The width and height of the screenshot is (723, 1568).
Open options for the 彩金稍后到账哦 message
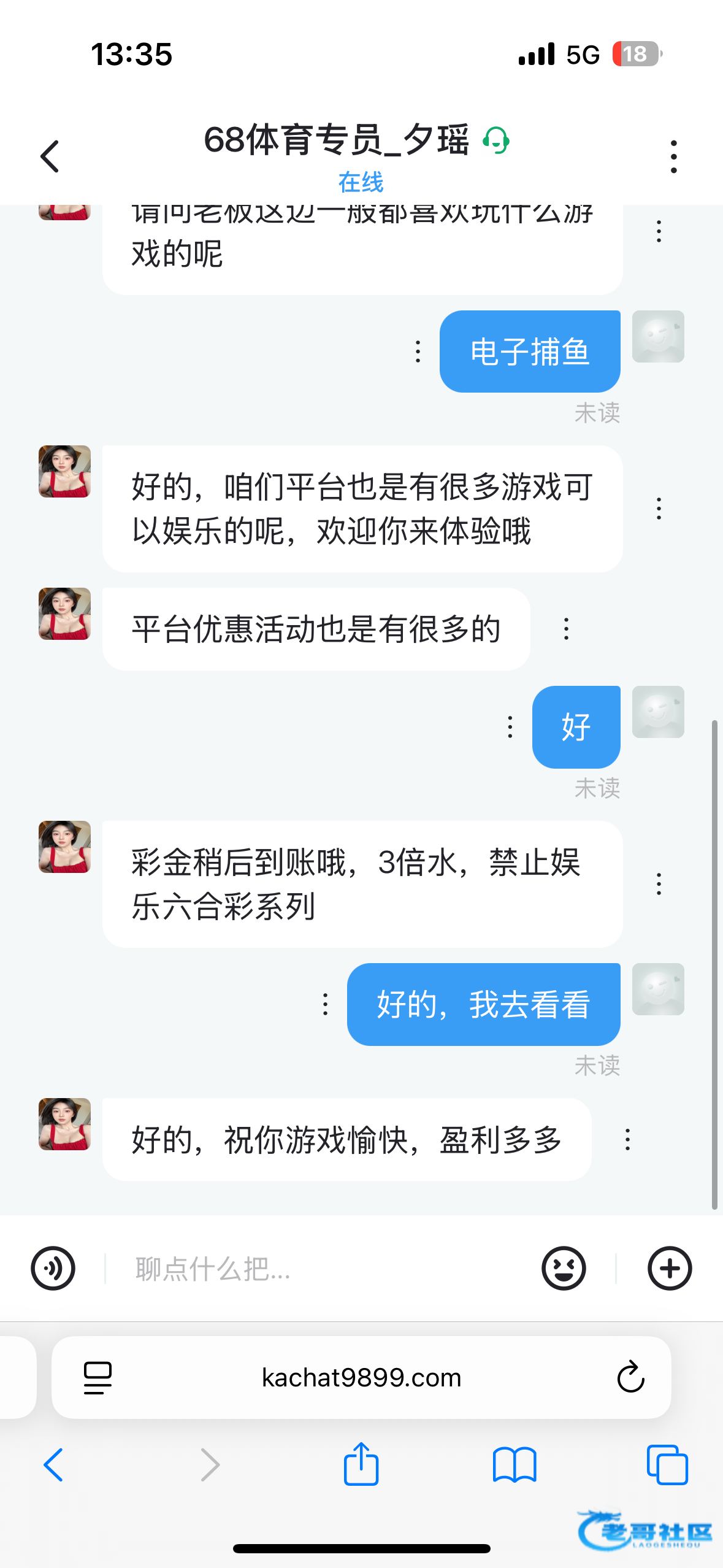tap(659, 884)
